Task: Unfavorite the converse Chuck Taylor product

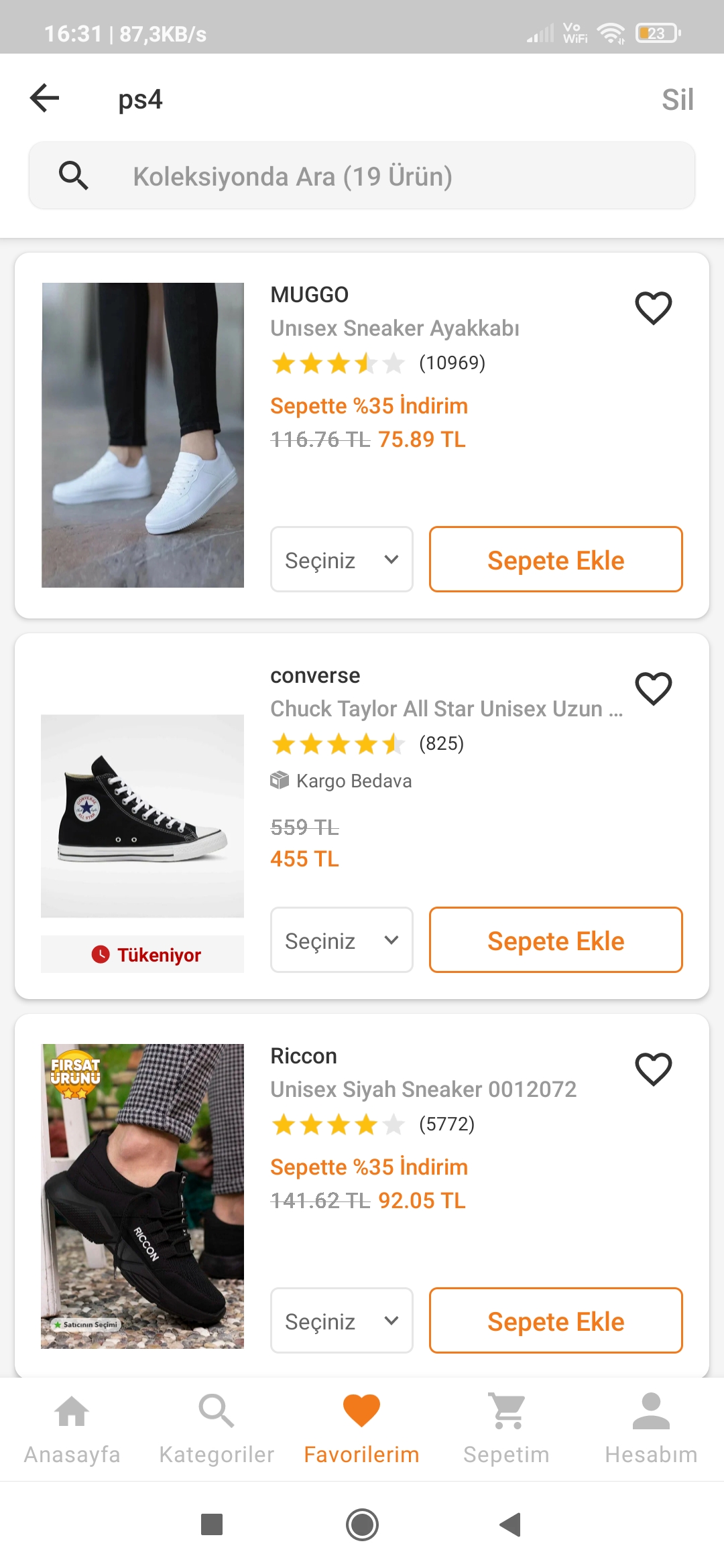Action: pos(654,688)
